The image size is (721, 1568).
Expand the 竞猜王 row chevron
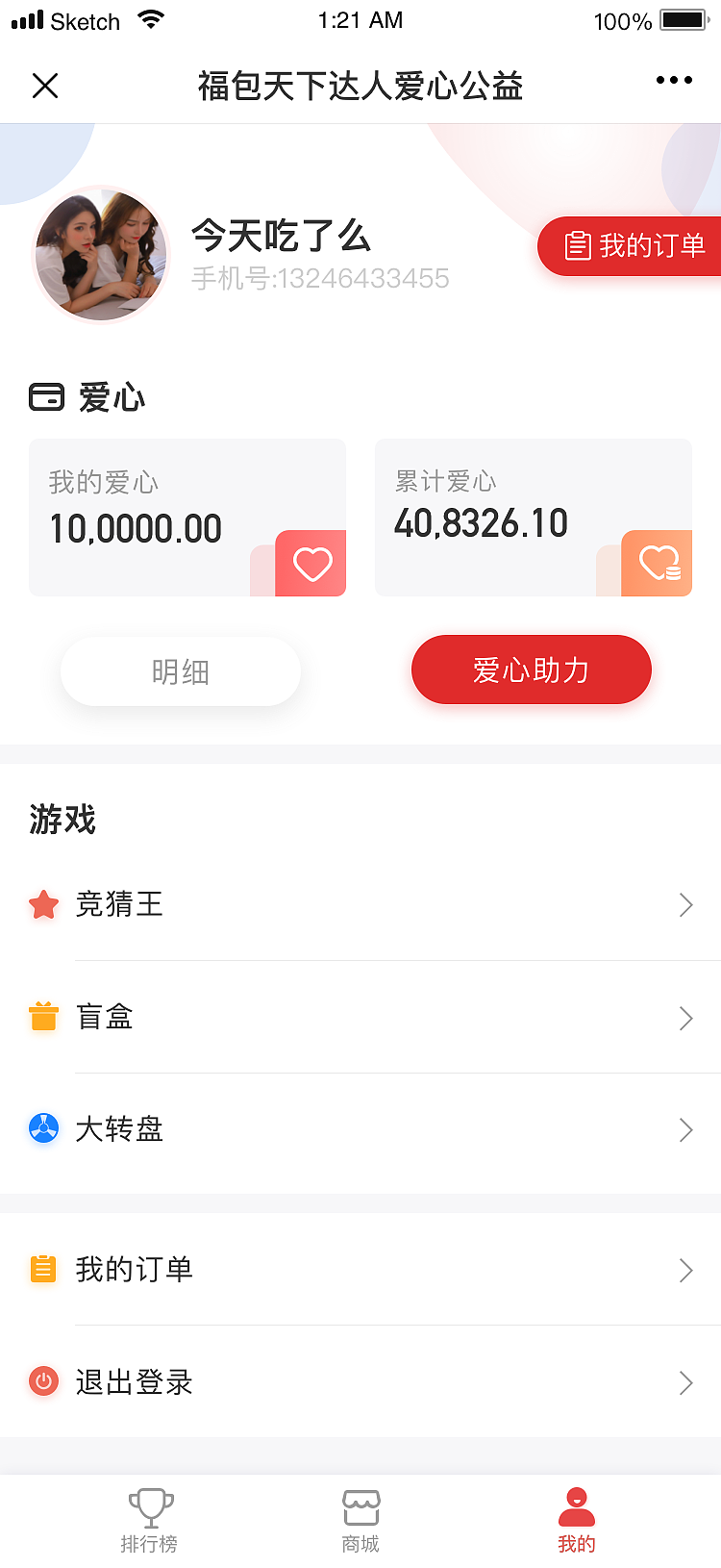(685, 904)
